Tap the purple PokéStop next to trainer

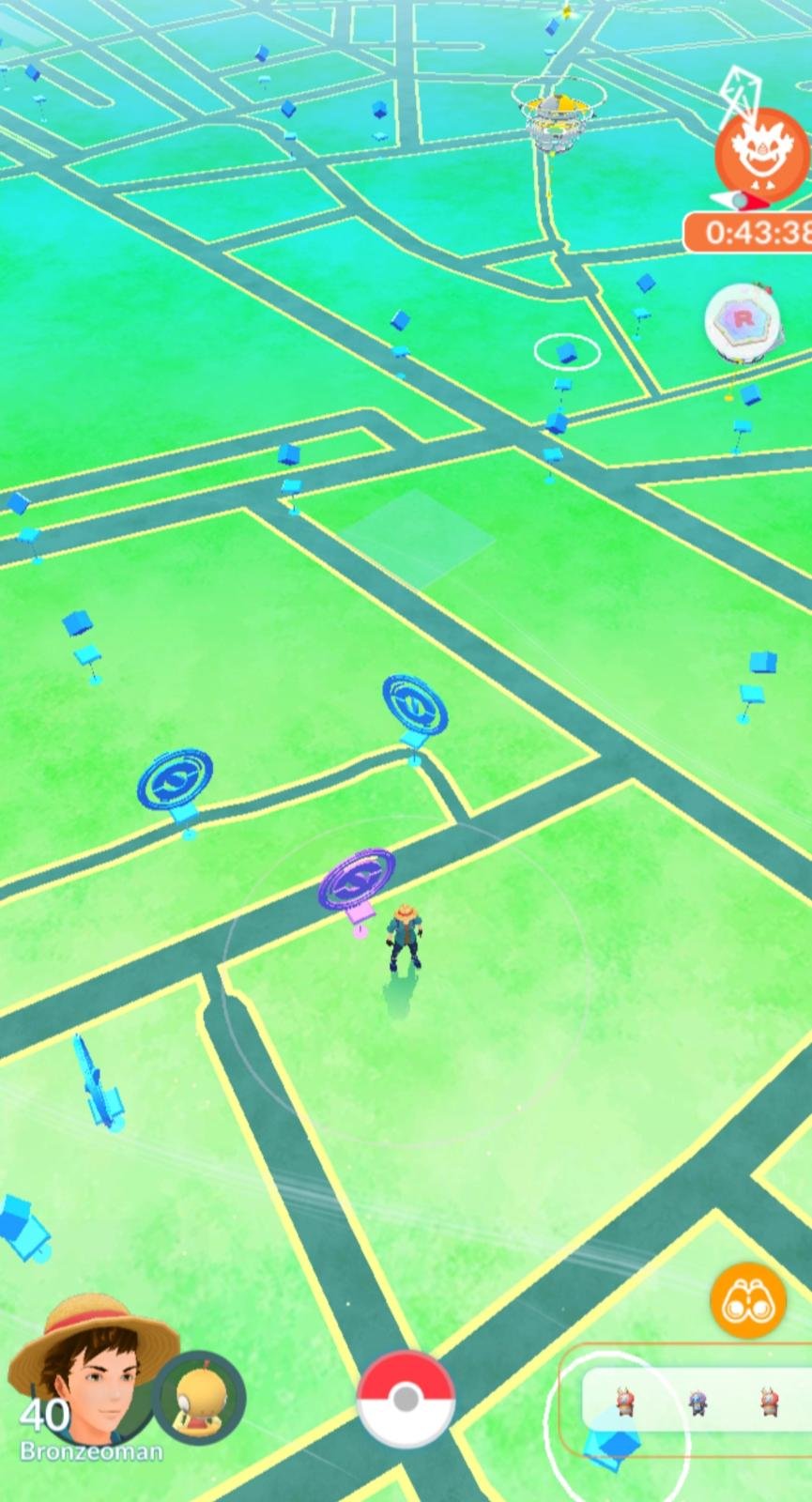coord(355,883)
